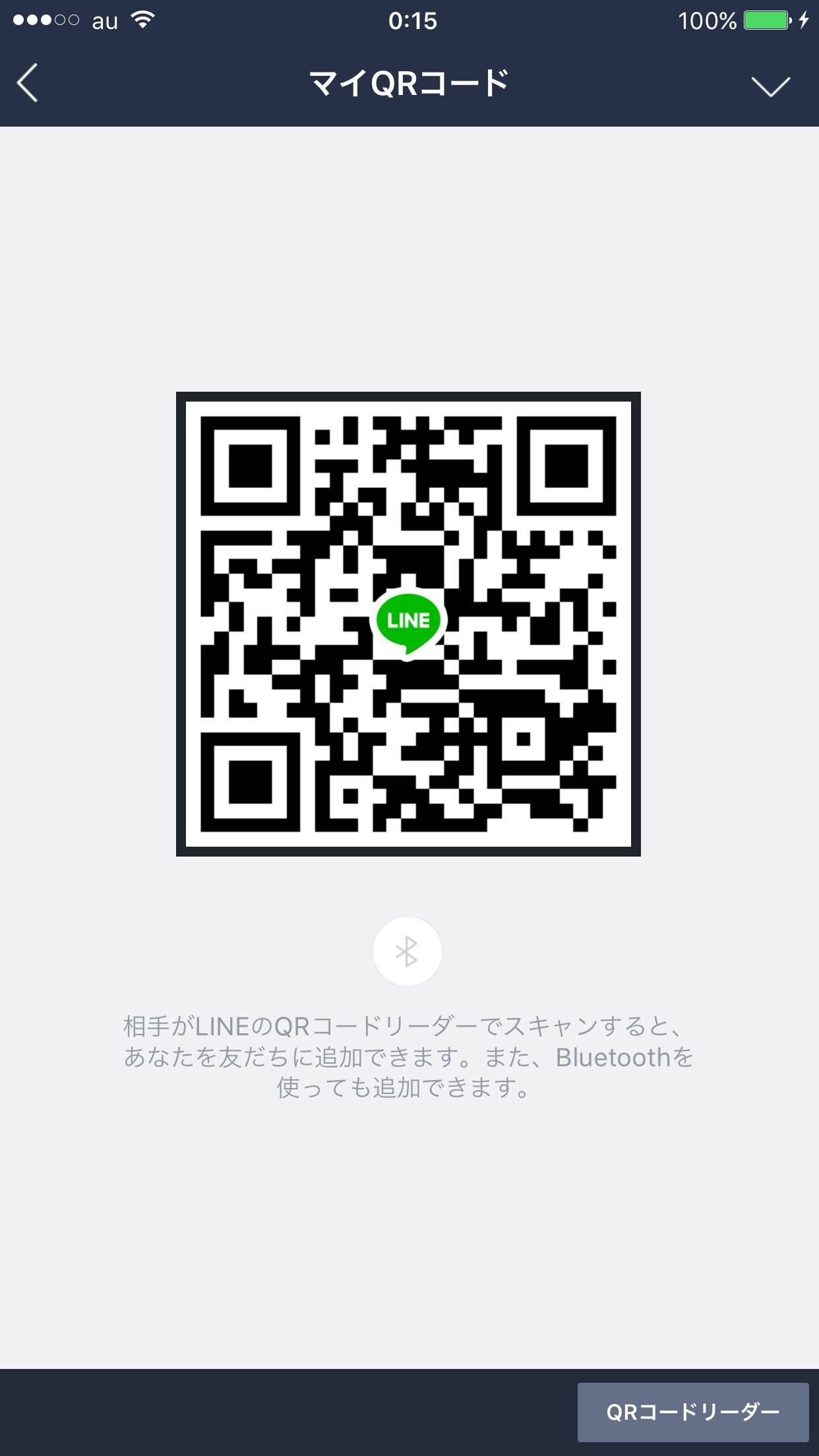Open the dropdown chevron in the header
The image size is (819, 1456).
pyautogui.click(x=770, y=86)
